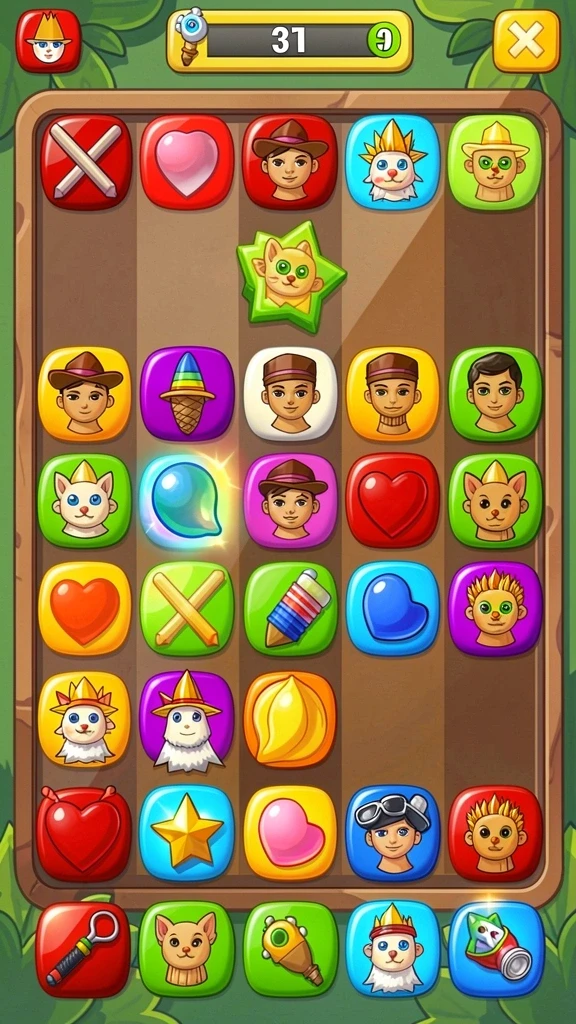Viewport: 576px width, 1024px height.
Task: Tap the glowing rainbow bubble tile
Action: pos(187,501)
